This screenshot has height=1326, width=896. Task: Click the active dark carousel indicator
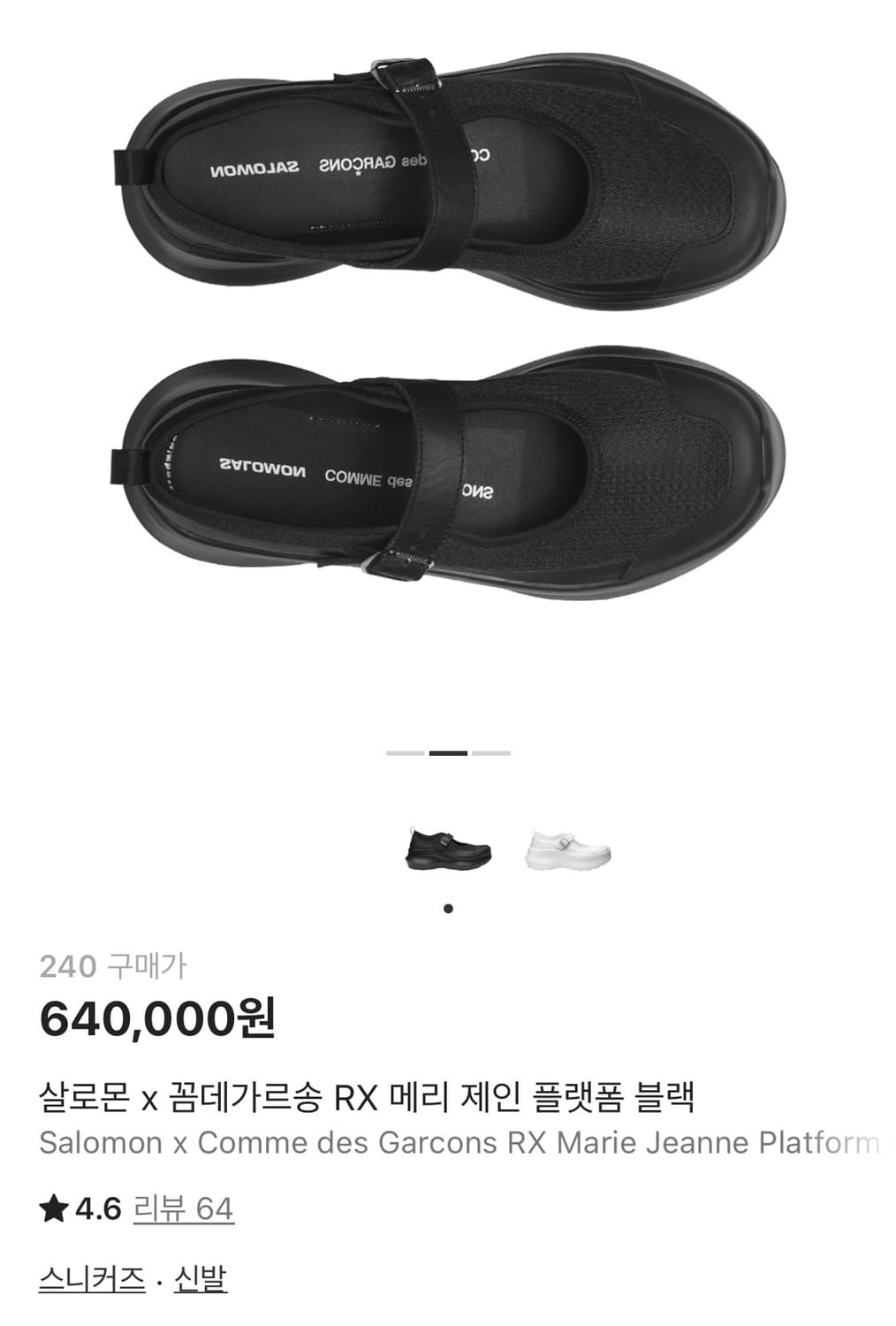[449, 752]
